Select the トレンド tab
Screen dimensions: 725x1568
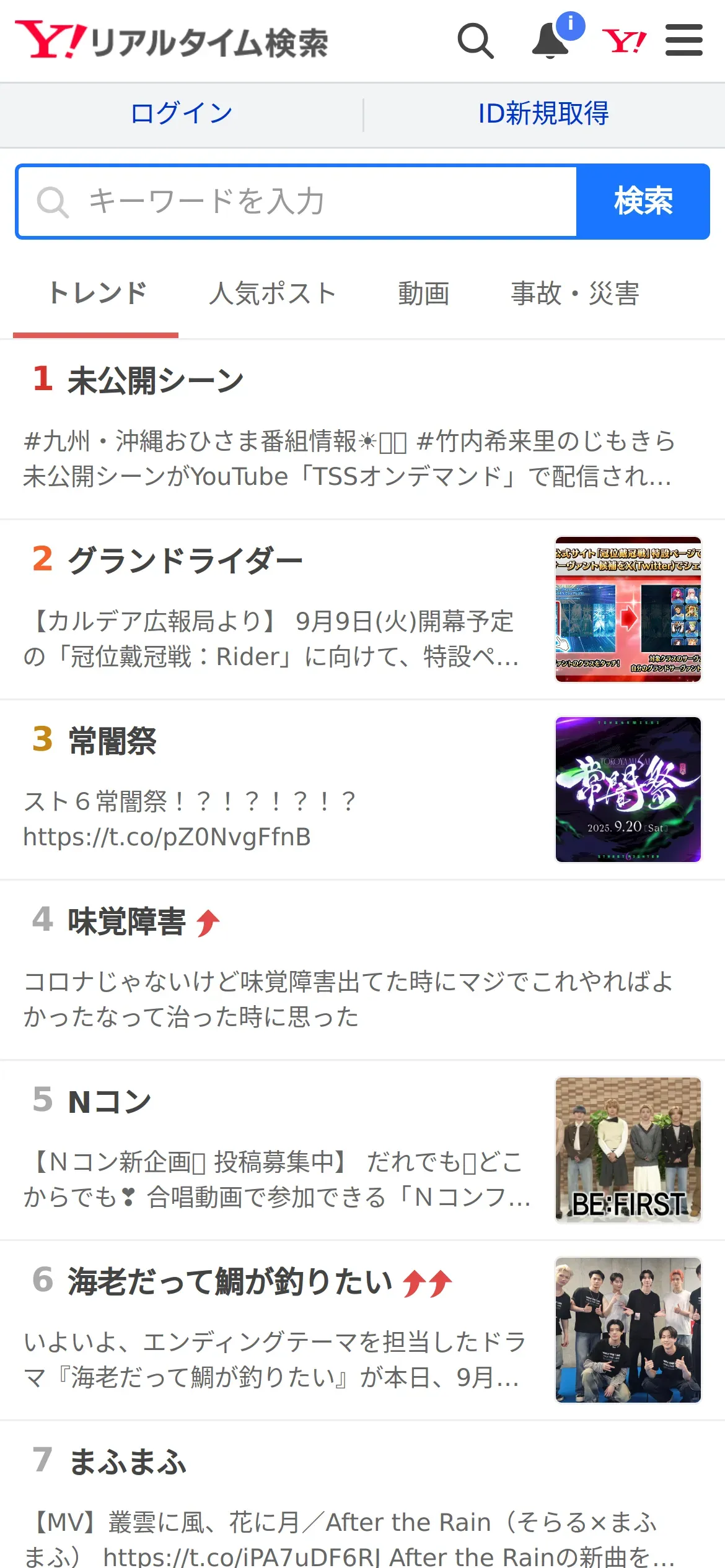pyautogui.click(x=96, y=294)
